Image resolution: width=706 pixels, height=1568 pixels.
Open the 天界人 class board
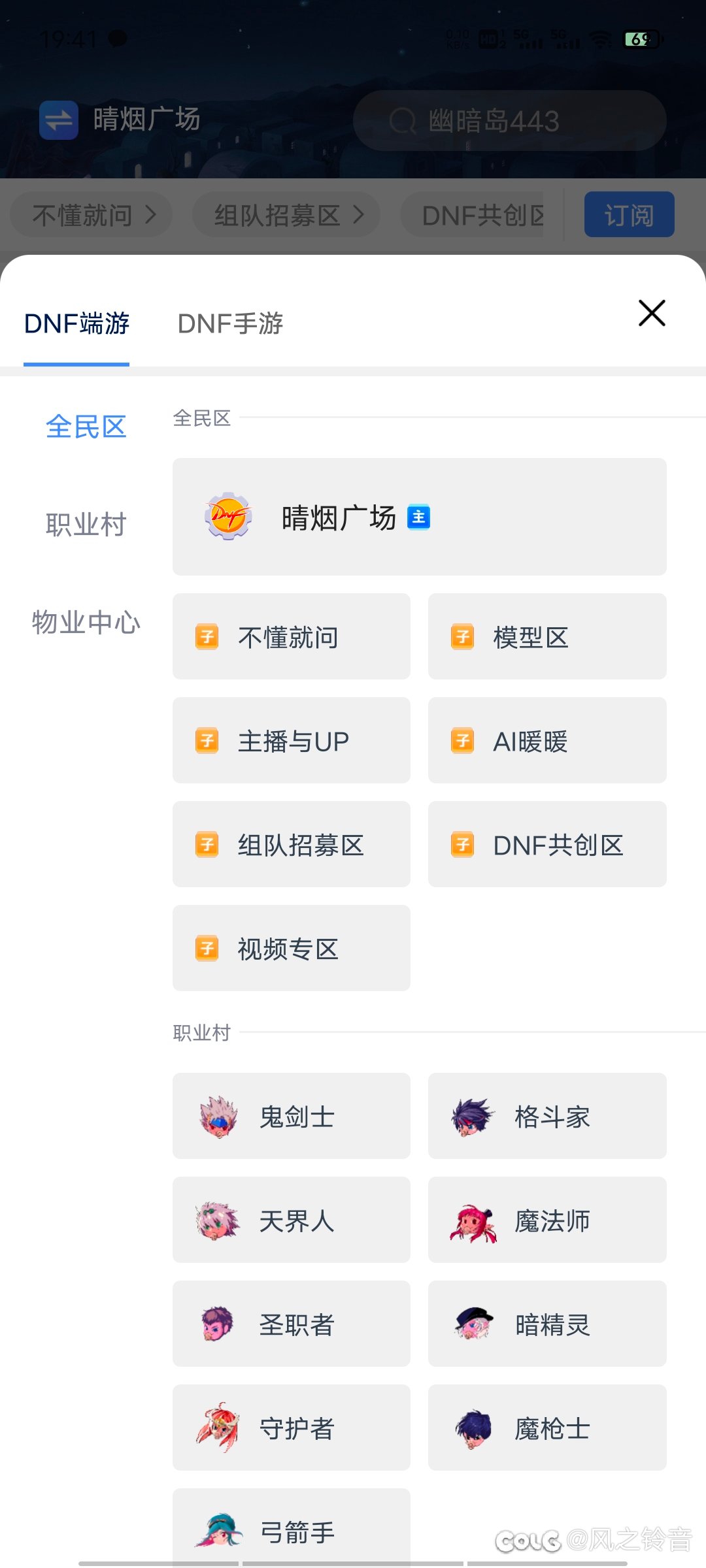tap(292, 1220)
